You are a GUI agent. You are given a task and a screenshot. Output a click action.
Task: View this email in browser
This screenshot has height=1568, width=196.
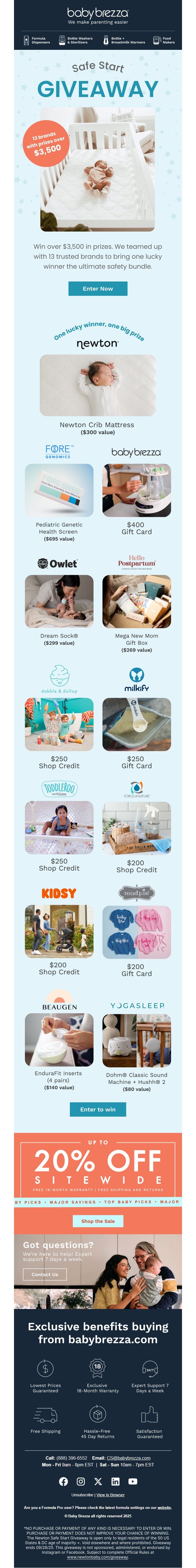pos(110,1494)
